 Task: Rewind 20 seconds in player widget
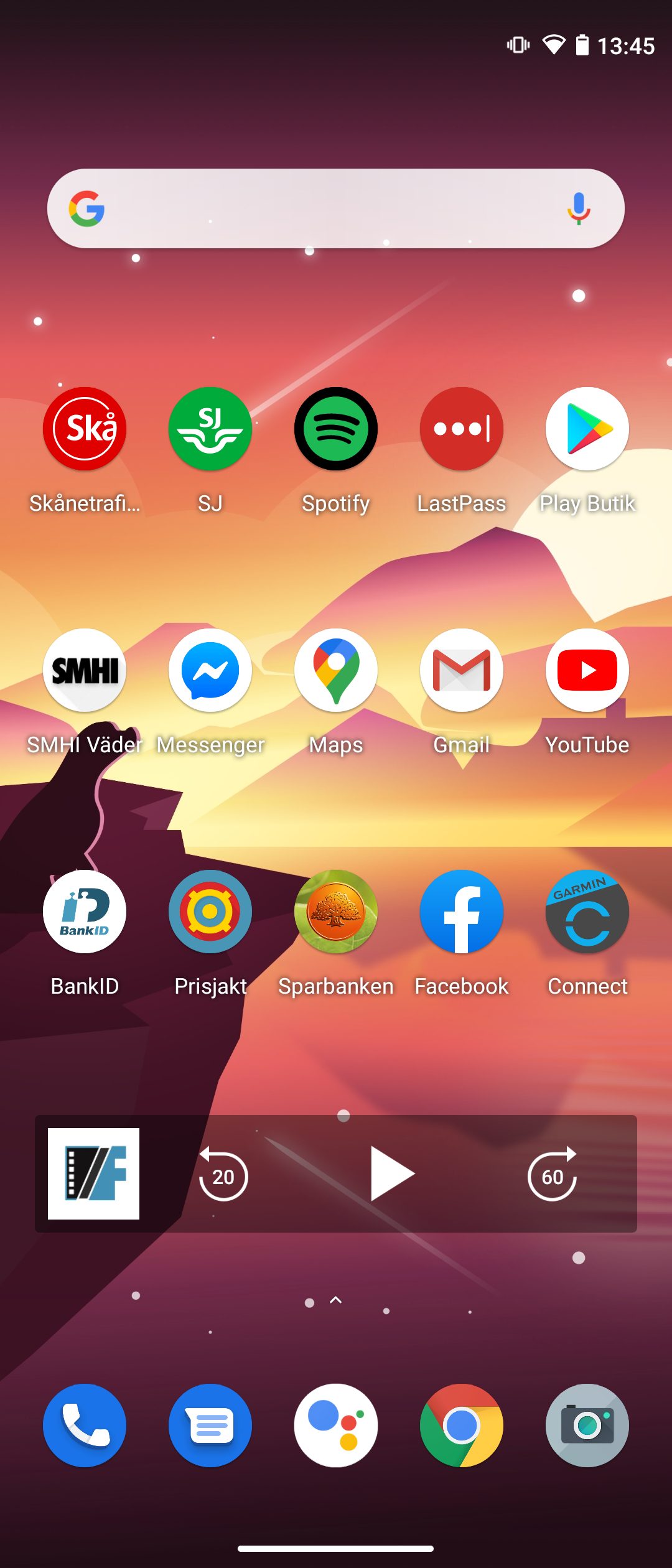coord(223,1175)
